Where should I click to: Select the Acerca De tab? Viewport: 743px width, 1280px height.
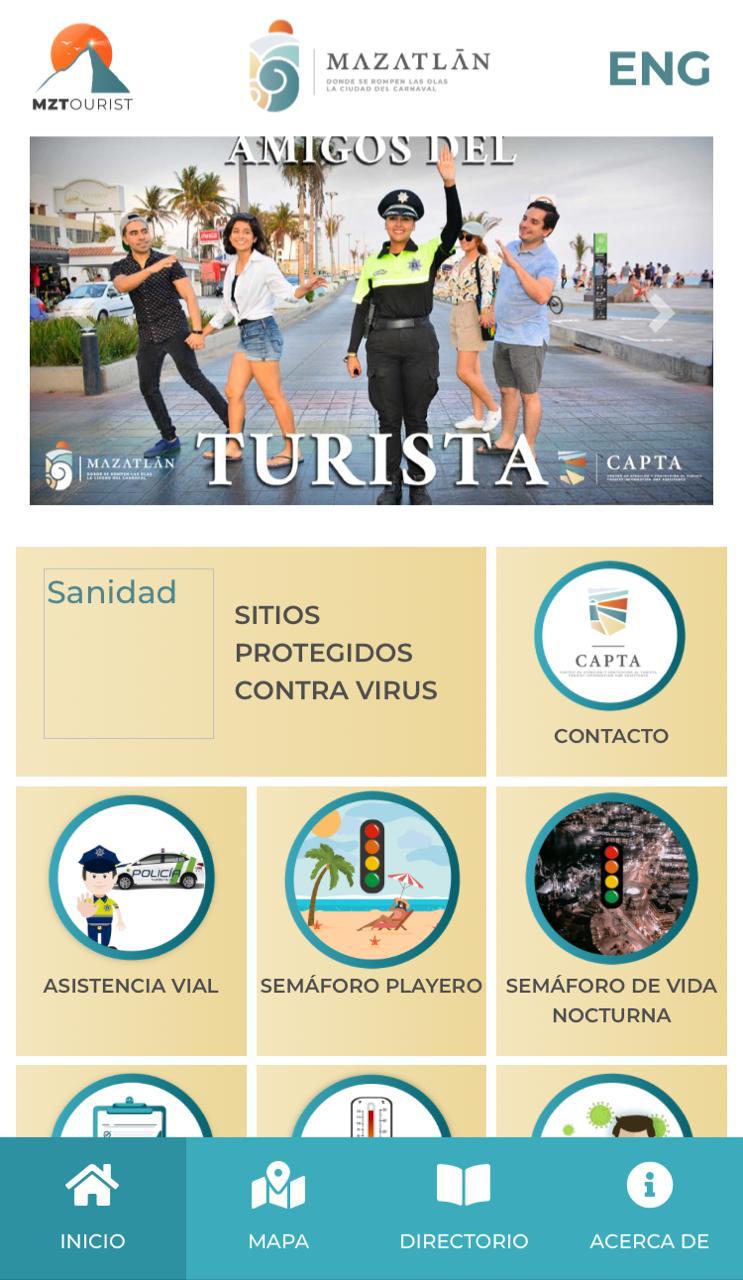[649, 1208]
